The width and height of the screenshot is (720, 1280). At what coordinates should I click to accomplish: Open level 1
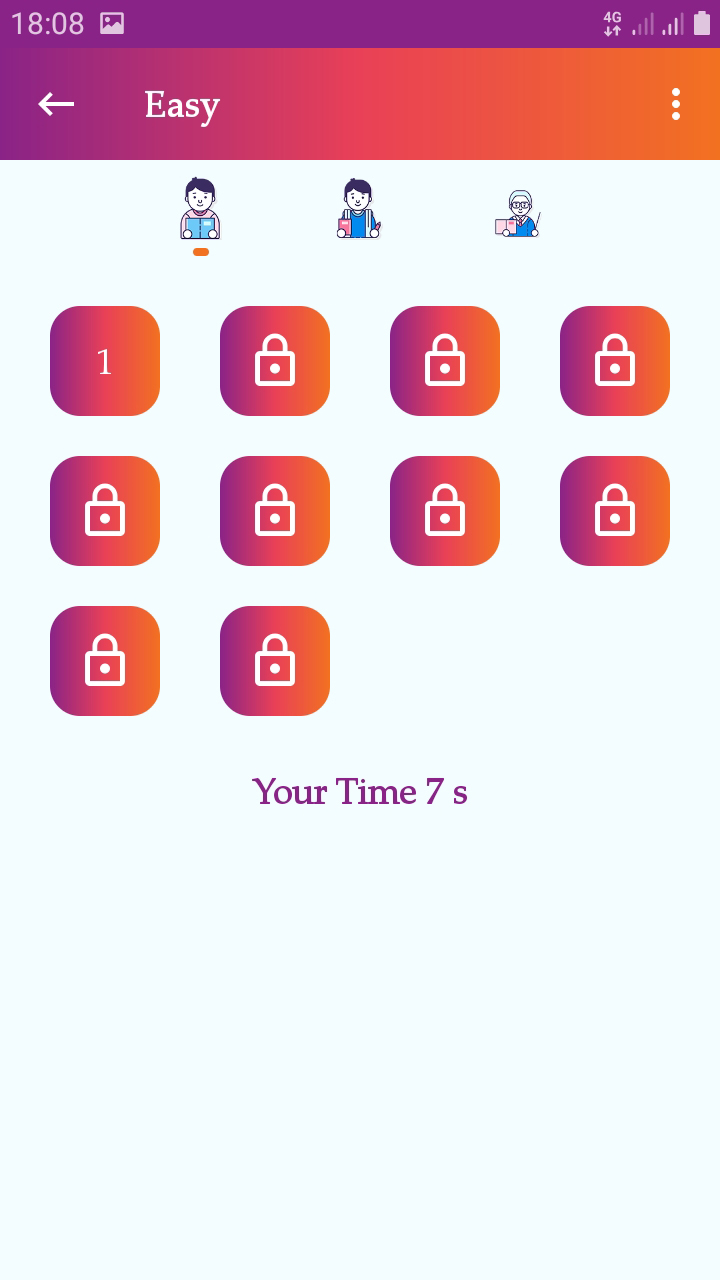(x=105, y=360)
